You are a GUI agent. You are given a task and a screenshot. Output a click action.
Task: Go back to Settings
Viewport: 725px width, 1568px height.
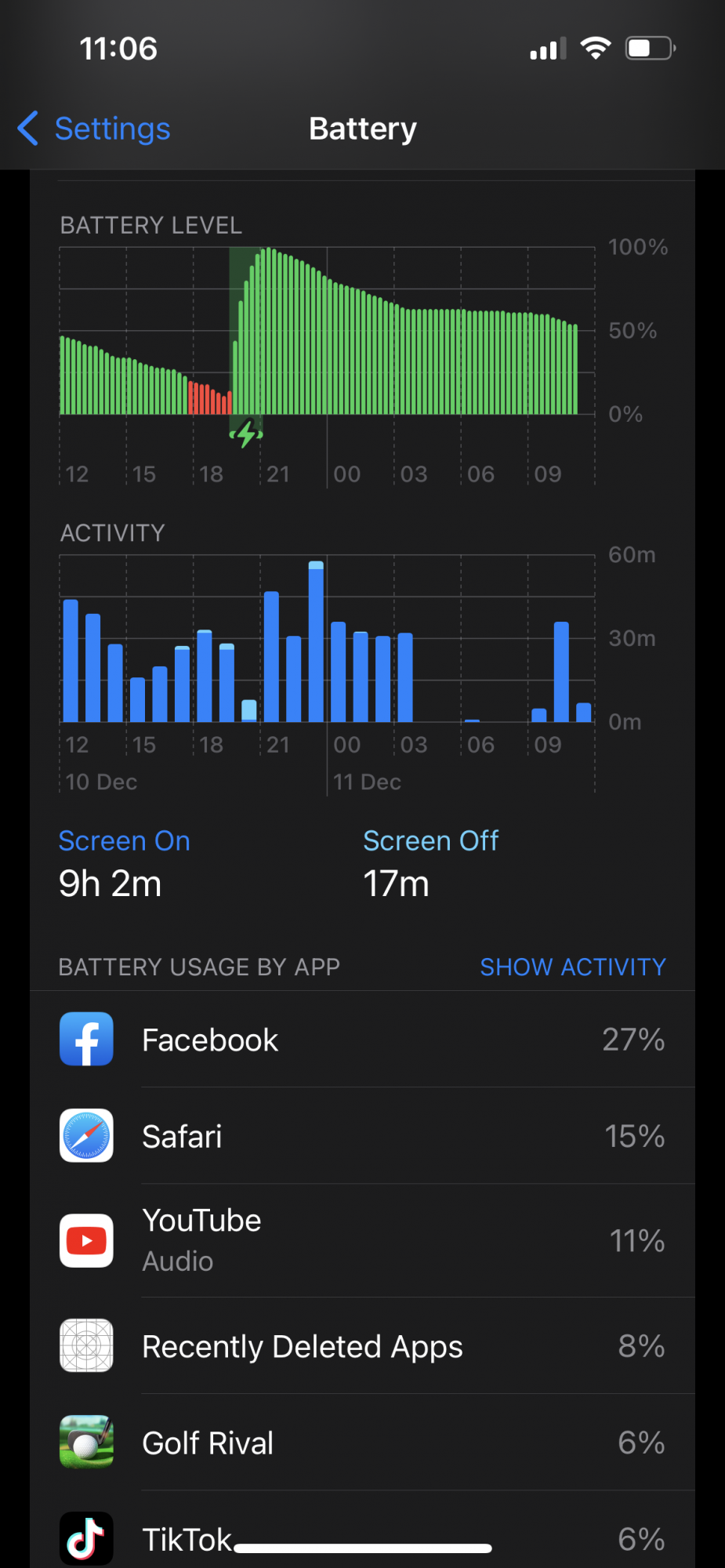[94, 129]
